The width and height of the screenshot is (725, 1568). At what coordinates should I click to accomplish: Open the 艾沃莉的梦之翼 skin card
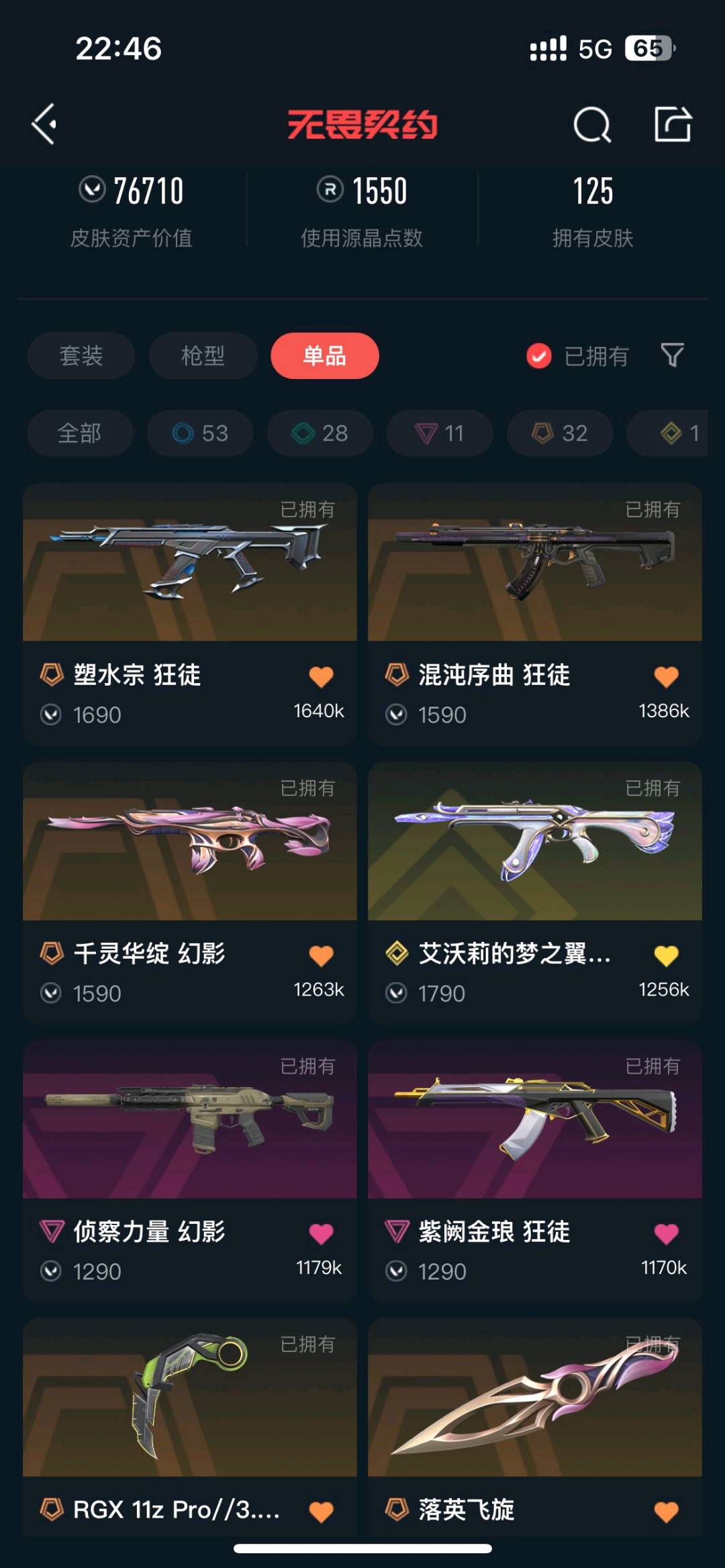pos(535,892)
